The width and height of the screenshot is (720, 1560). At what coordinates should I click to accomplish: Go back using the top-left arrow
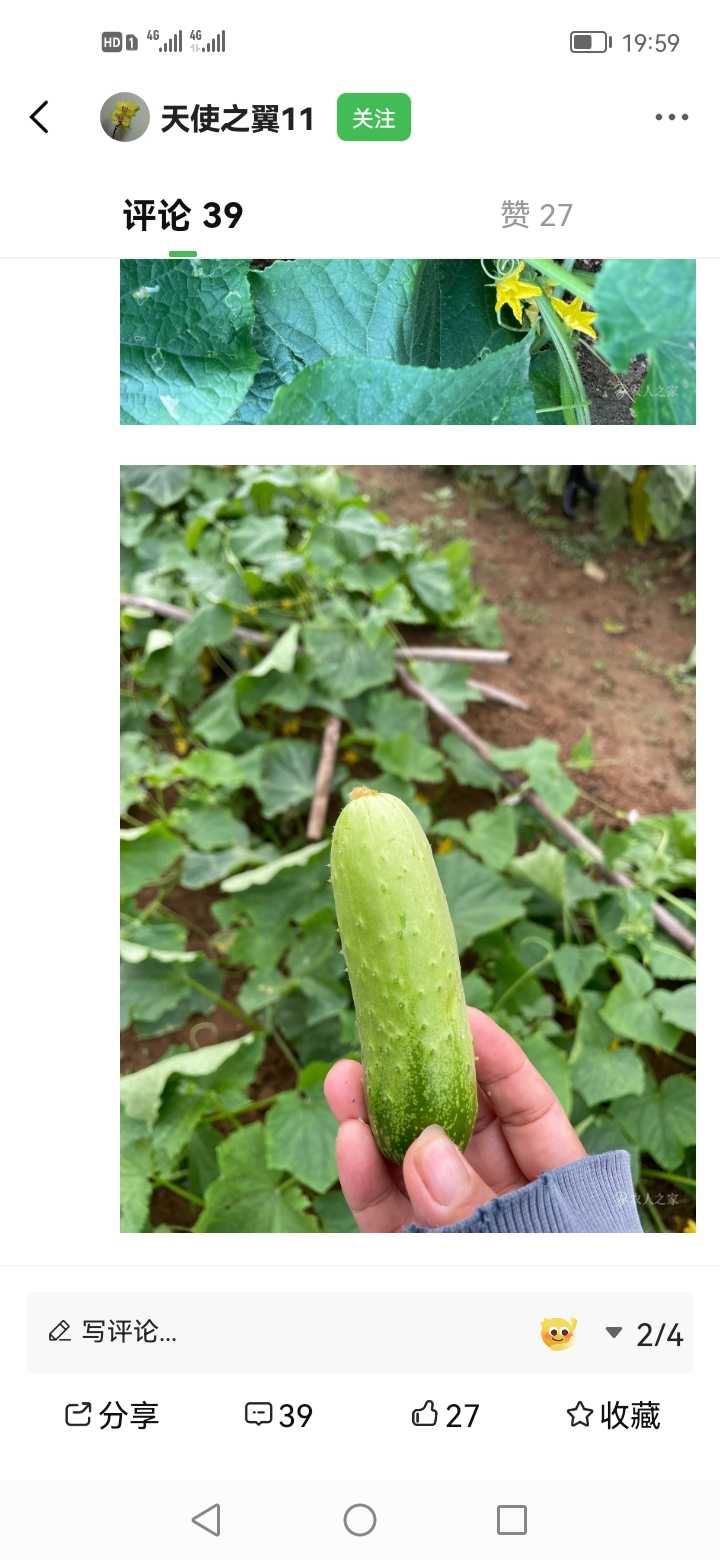[39, 117]
